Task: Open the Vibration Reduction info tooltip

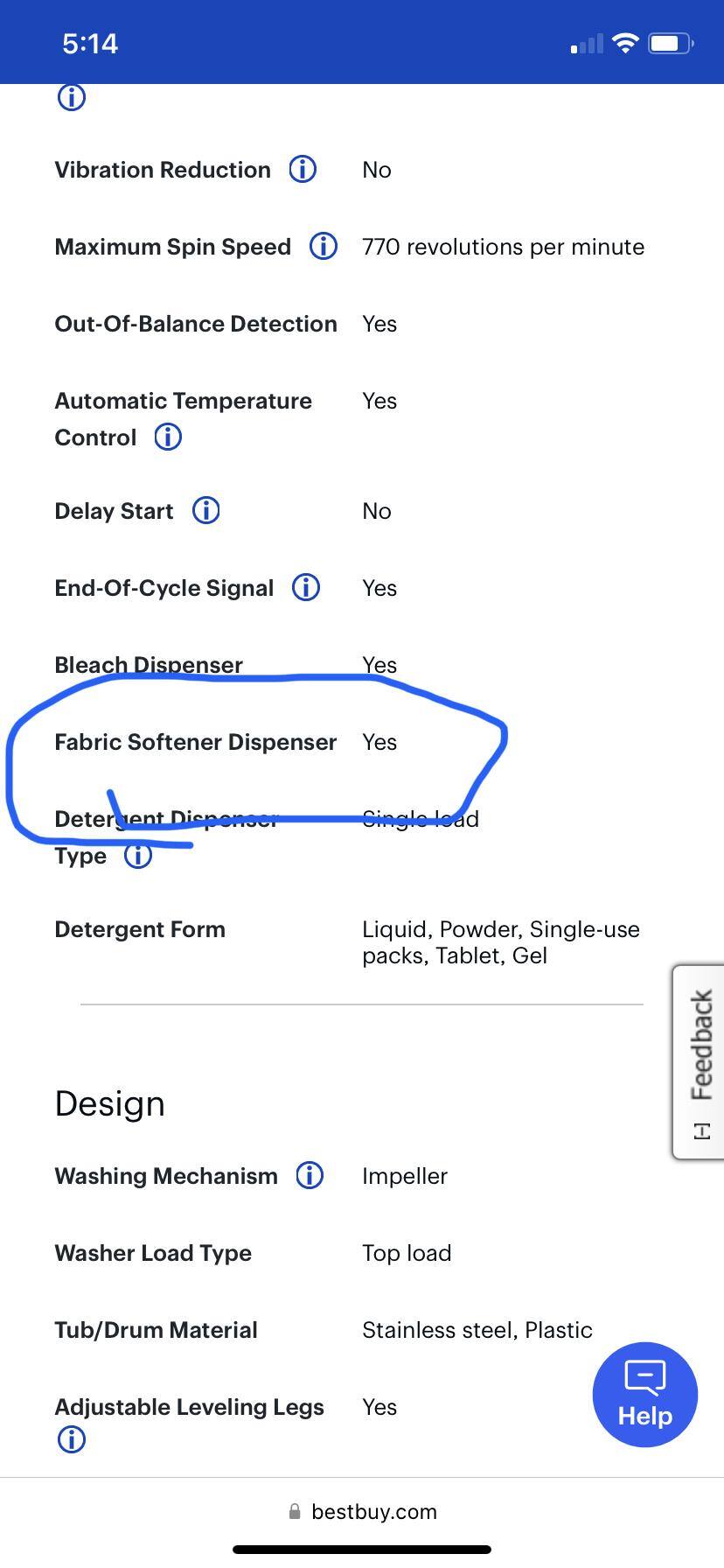Action: pyautogui.click(x=302, y=169)
